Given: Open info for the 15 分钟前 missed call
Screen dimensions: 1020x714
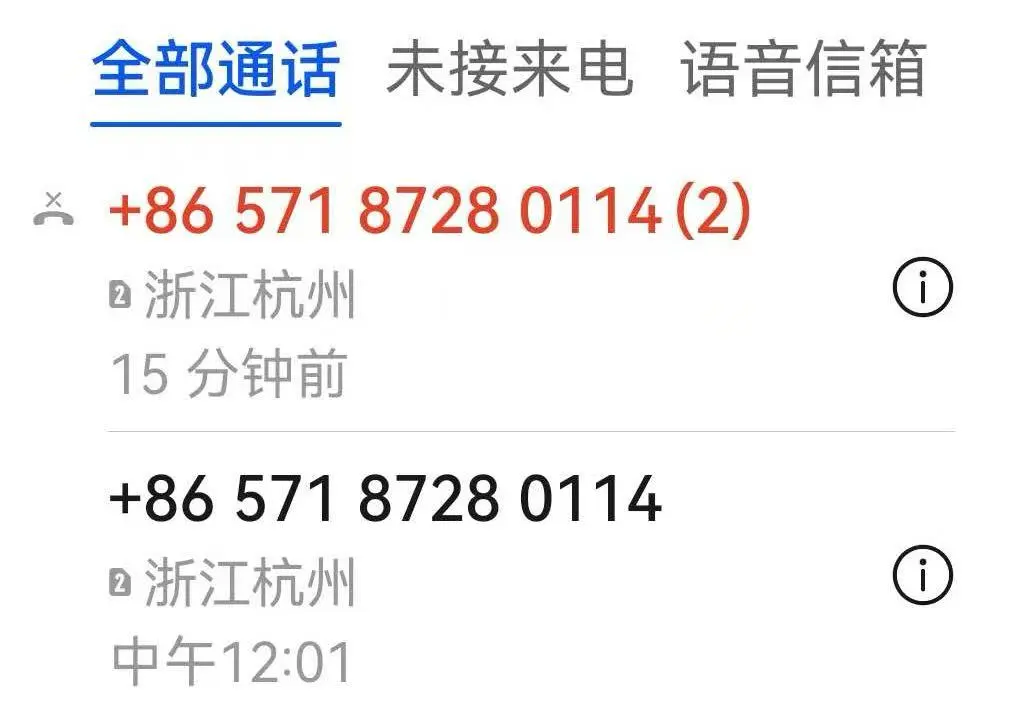Looking at the screenshot, I should point(922,290).
